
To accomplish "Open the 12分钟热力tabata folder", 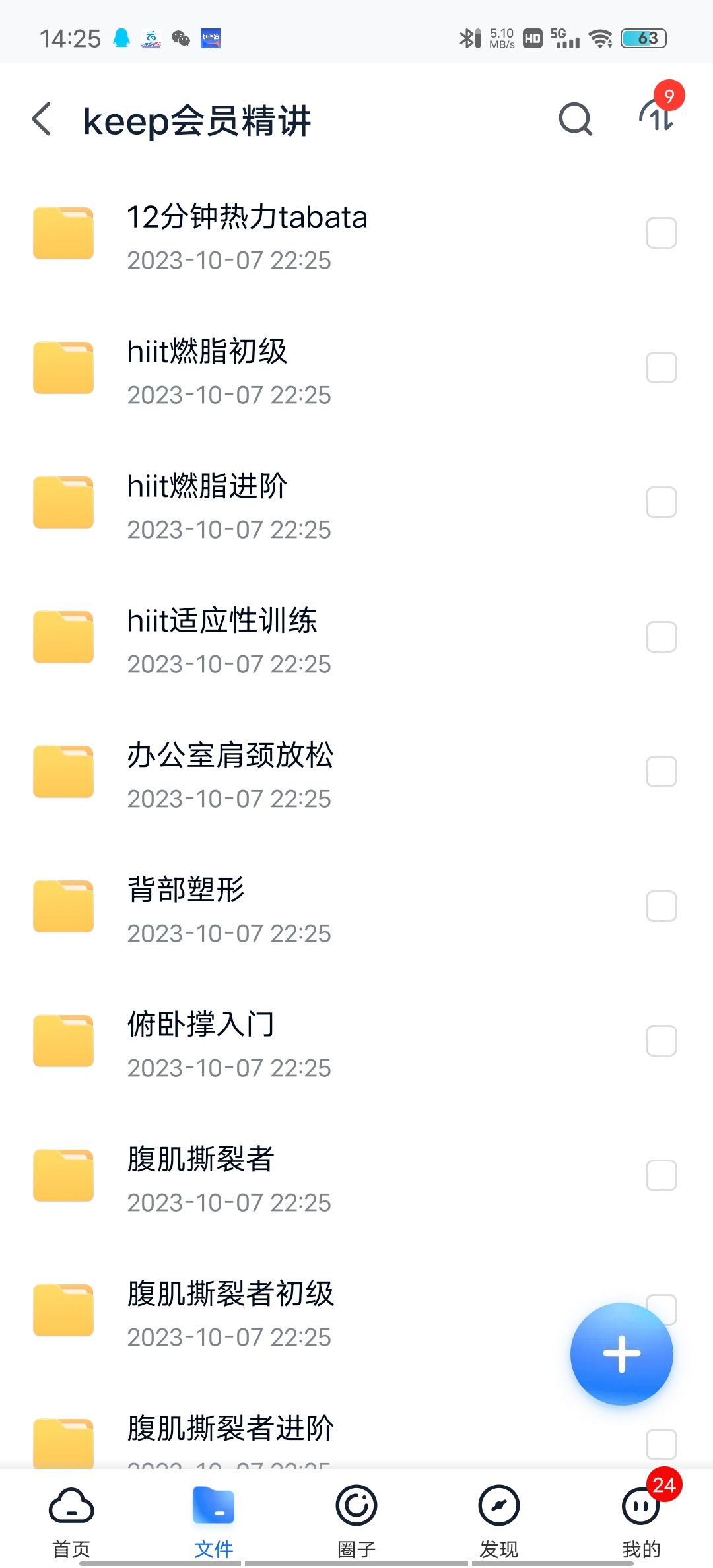I will [x=356, y=234].
